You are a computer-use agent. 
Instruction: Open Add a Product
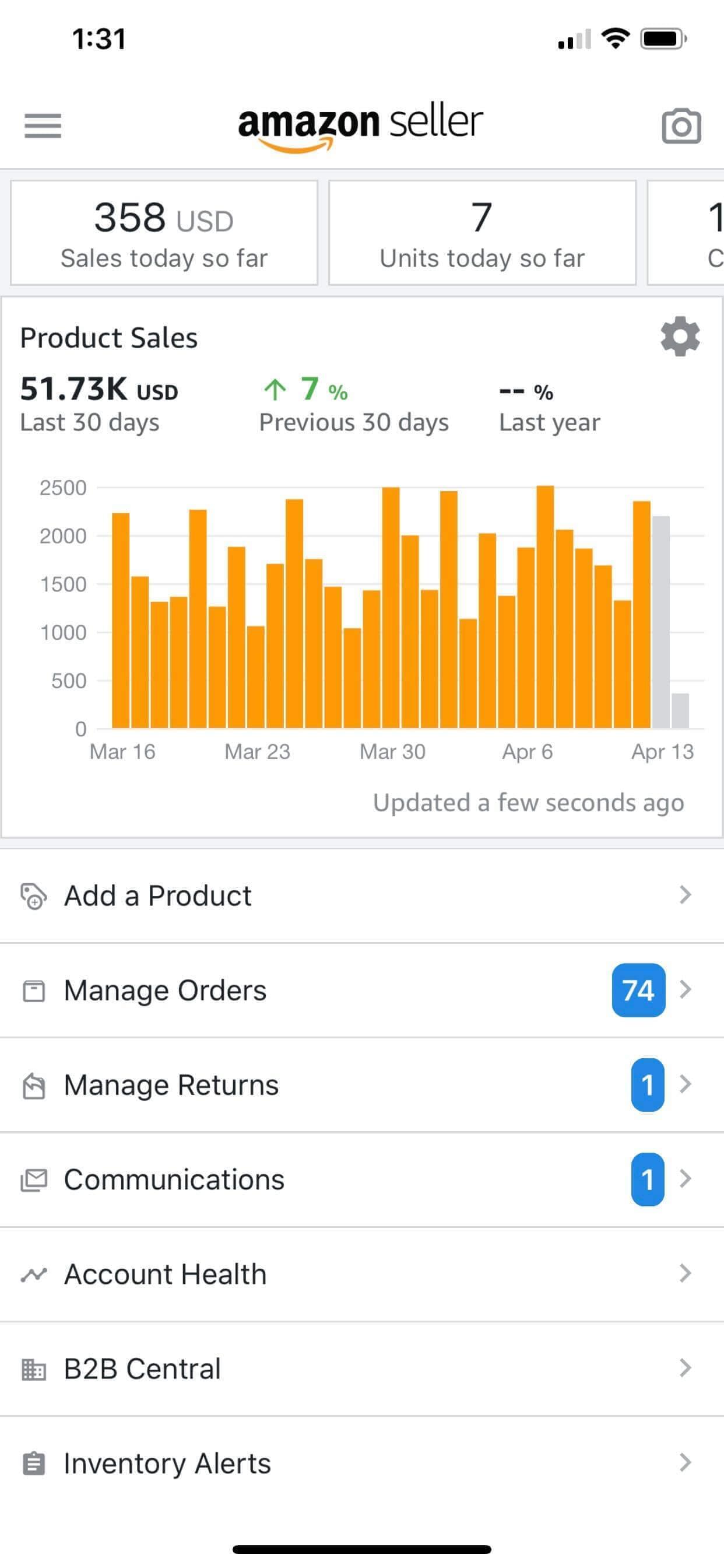pos(361,895)
